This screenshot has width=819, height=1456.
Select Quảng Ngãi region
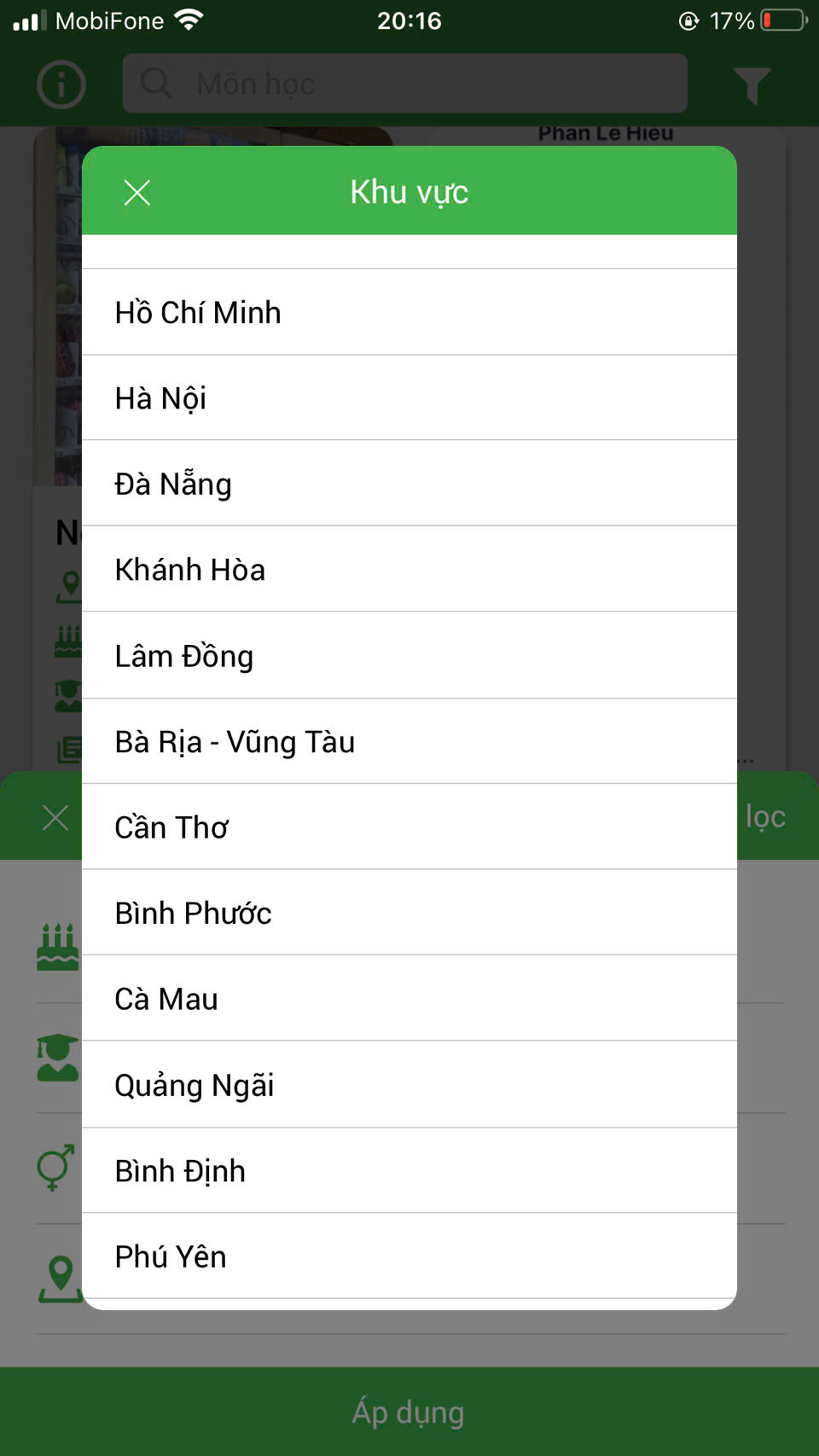point(409,1085)
